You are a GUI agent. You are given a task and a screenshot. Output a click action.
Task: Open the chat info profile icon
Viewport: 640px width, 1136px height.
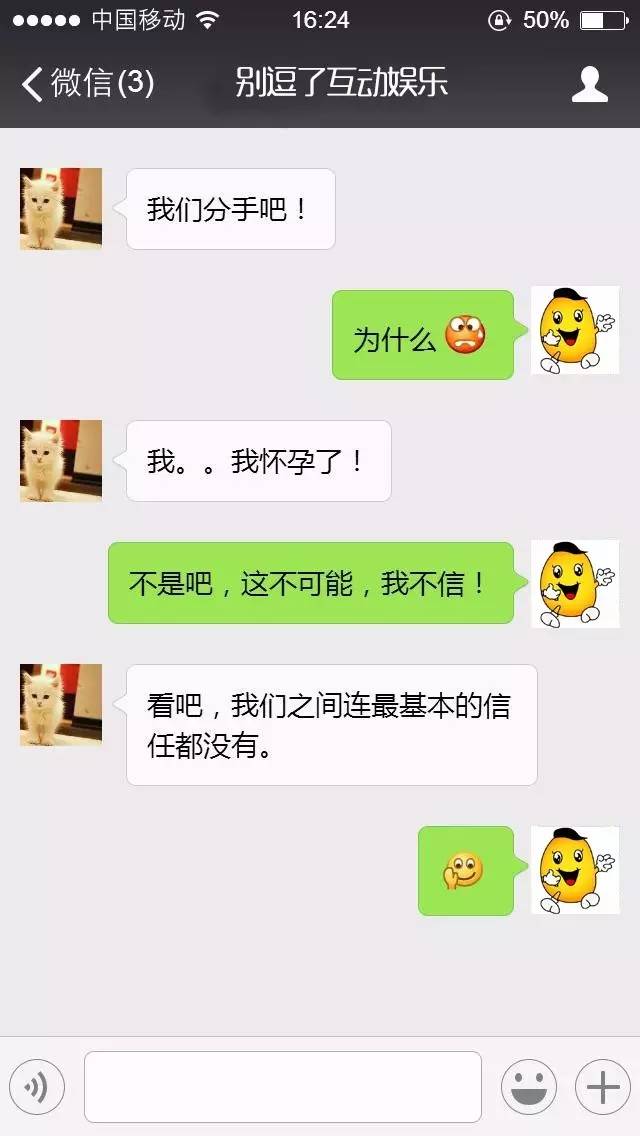point(589,84)
